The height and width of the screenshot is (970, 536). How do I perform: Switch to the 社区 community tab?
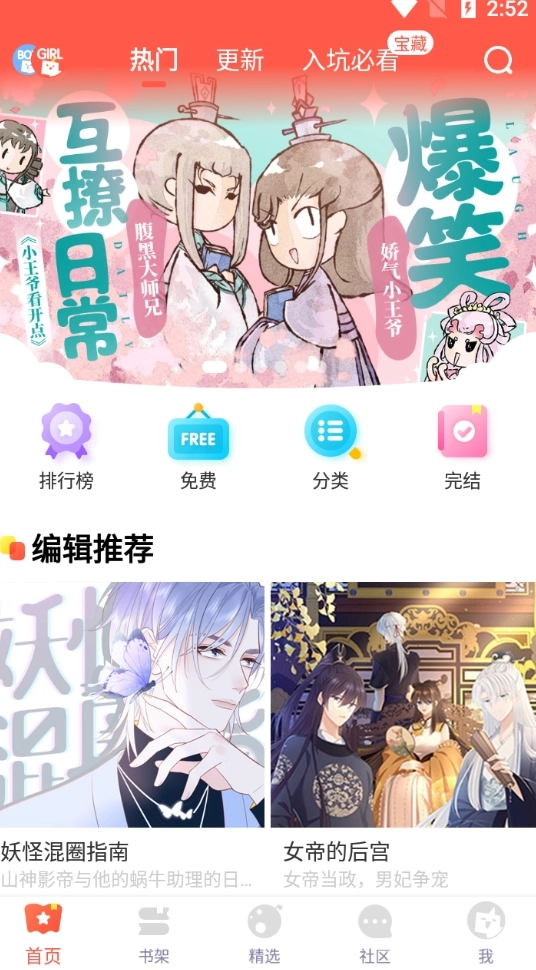tap(375, 934)
